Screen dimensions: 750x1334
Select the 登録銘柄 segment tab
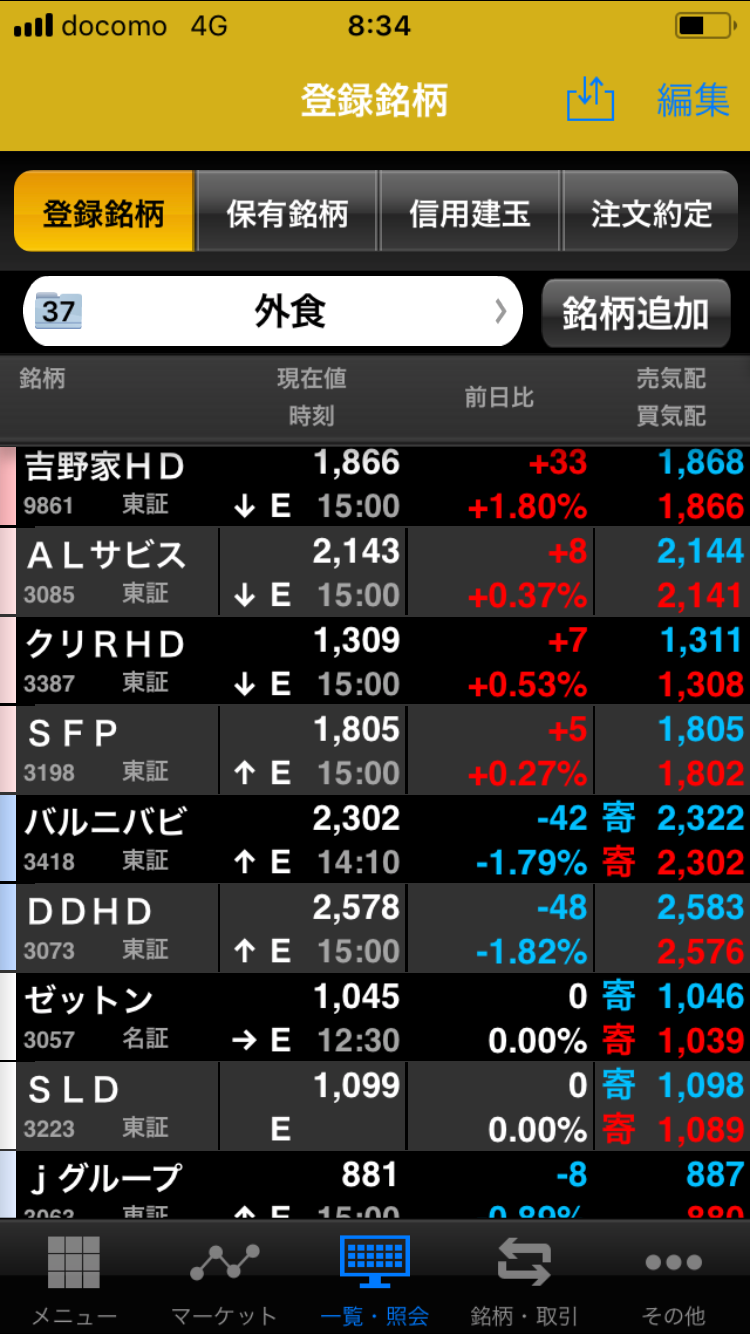104,212
